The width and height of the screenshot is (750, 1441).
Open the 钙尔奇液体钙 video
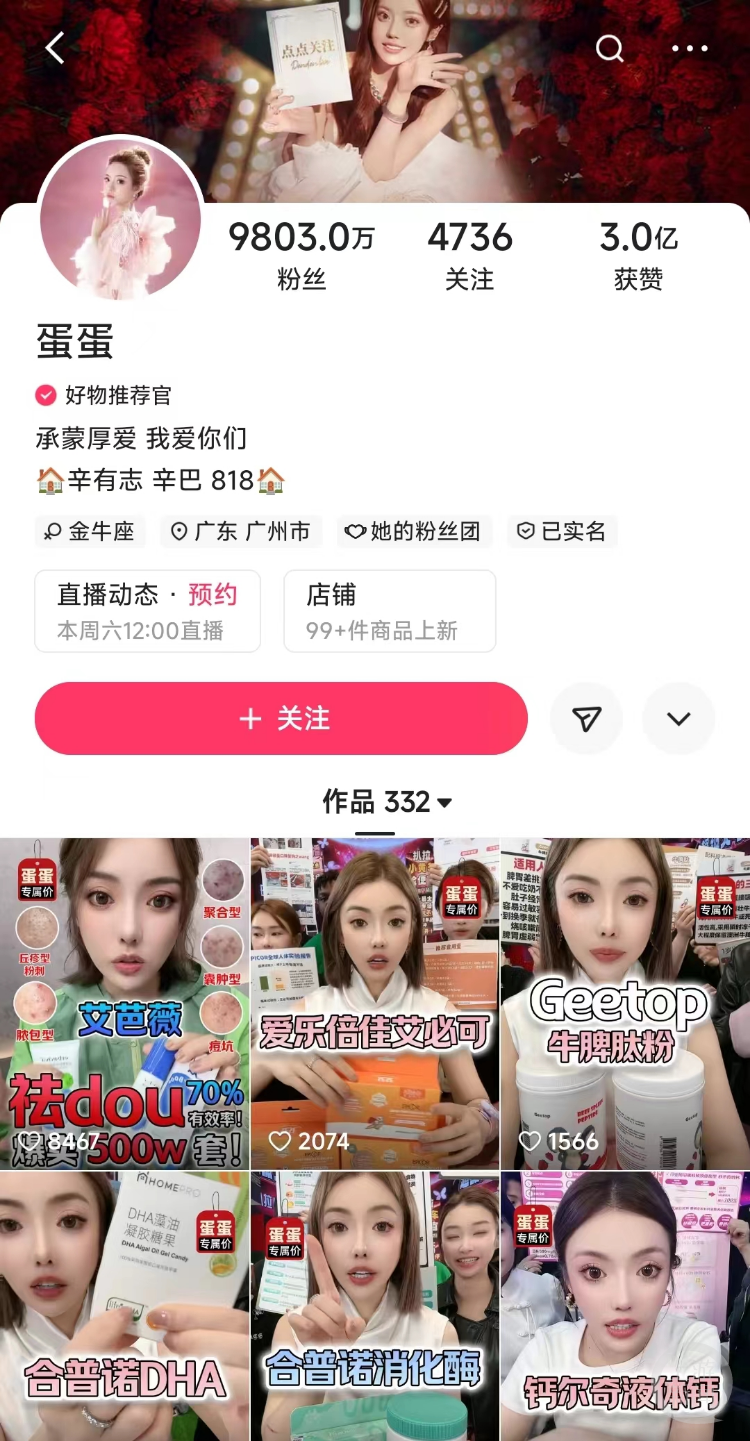click(x=625, y=1305)
